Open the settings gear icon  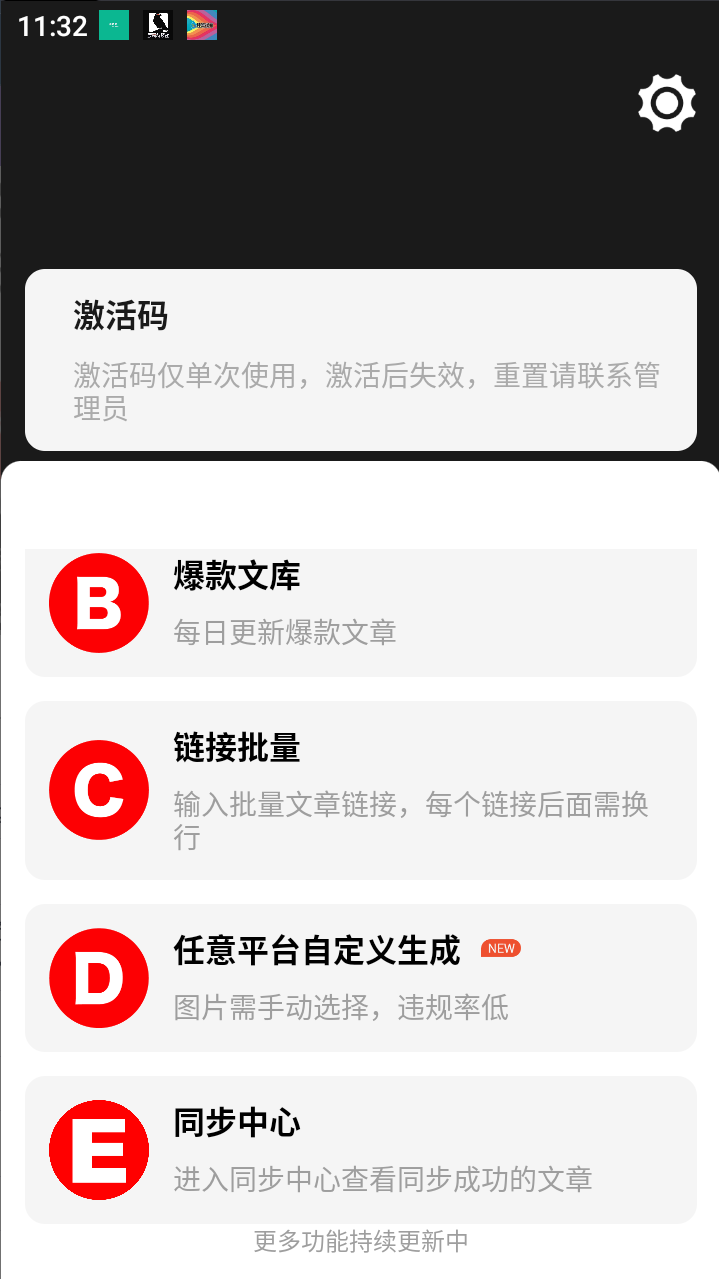click(x=666, y=103)
